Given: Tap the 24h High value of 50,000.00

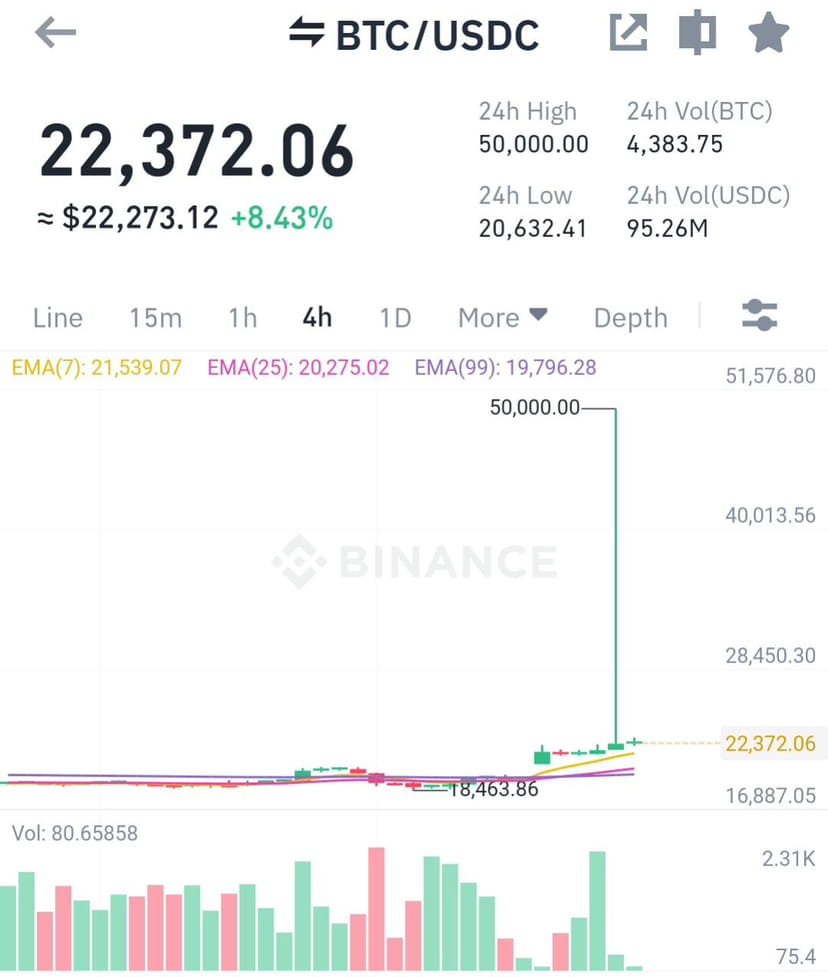Looking at the screenshot, I should click(533, 143).
